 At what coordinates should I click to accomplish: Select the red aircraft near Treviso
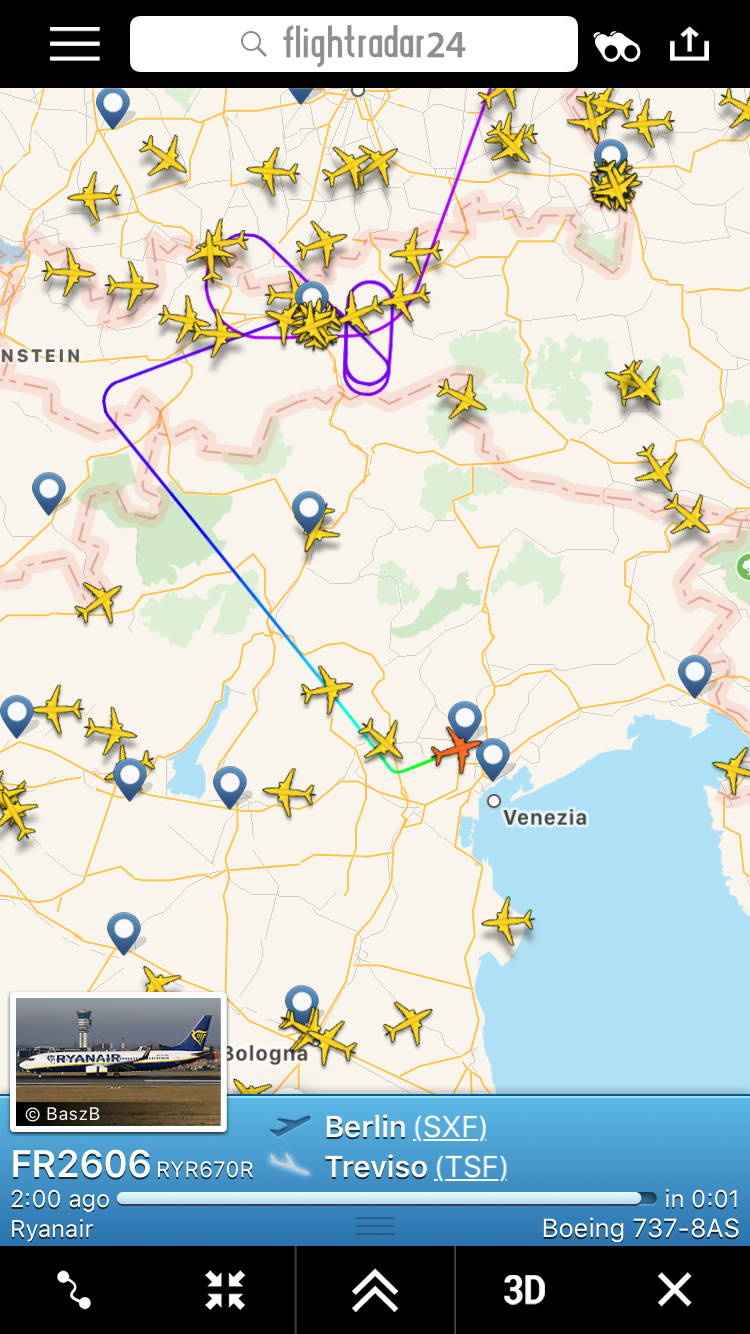click(x=456, y=749)
